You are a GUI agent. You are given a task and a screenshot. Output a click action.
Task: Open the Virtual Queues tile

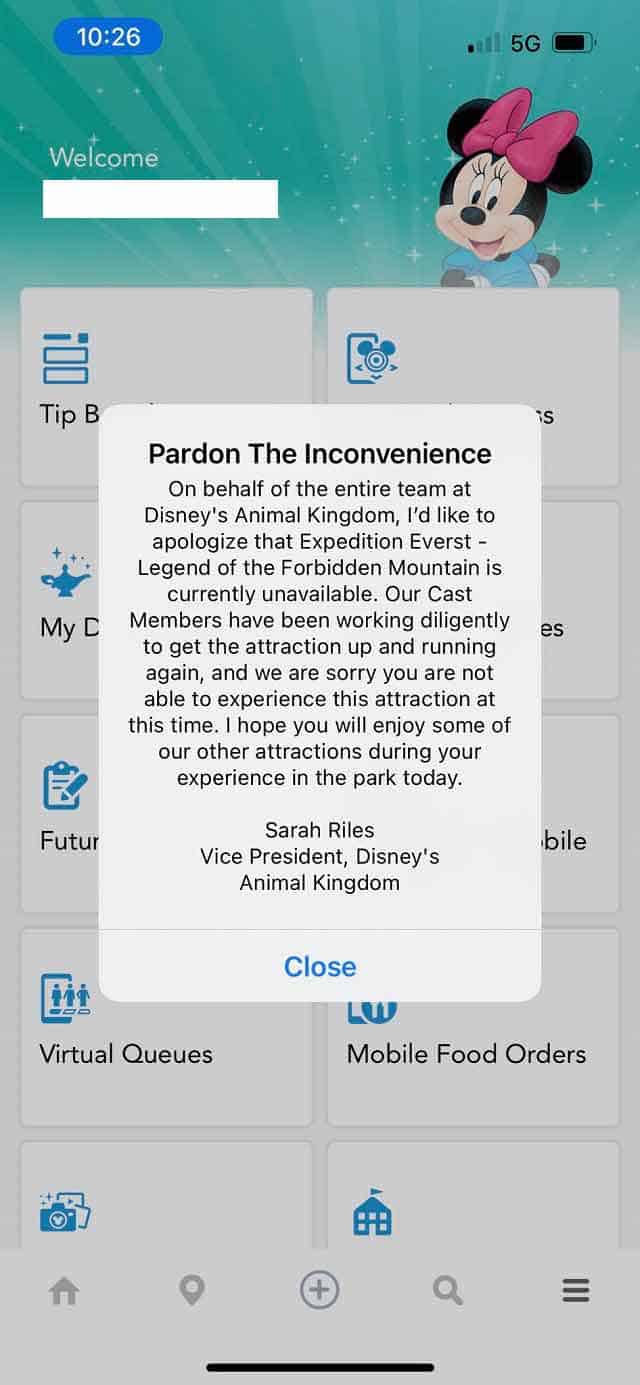tap(166, 1027)
